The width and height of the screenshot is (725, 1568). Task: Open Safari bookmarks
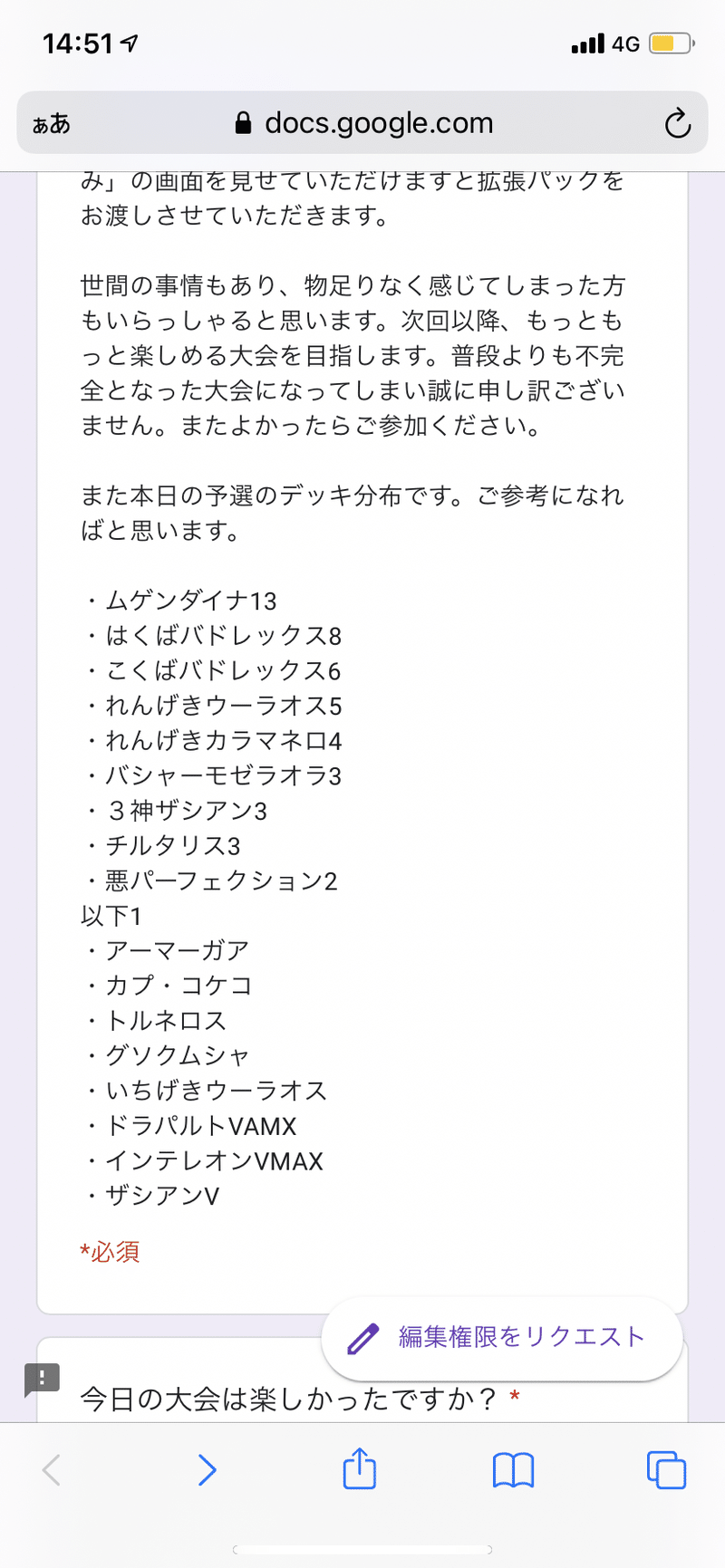513,1469
